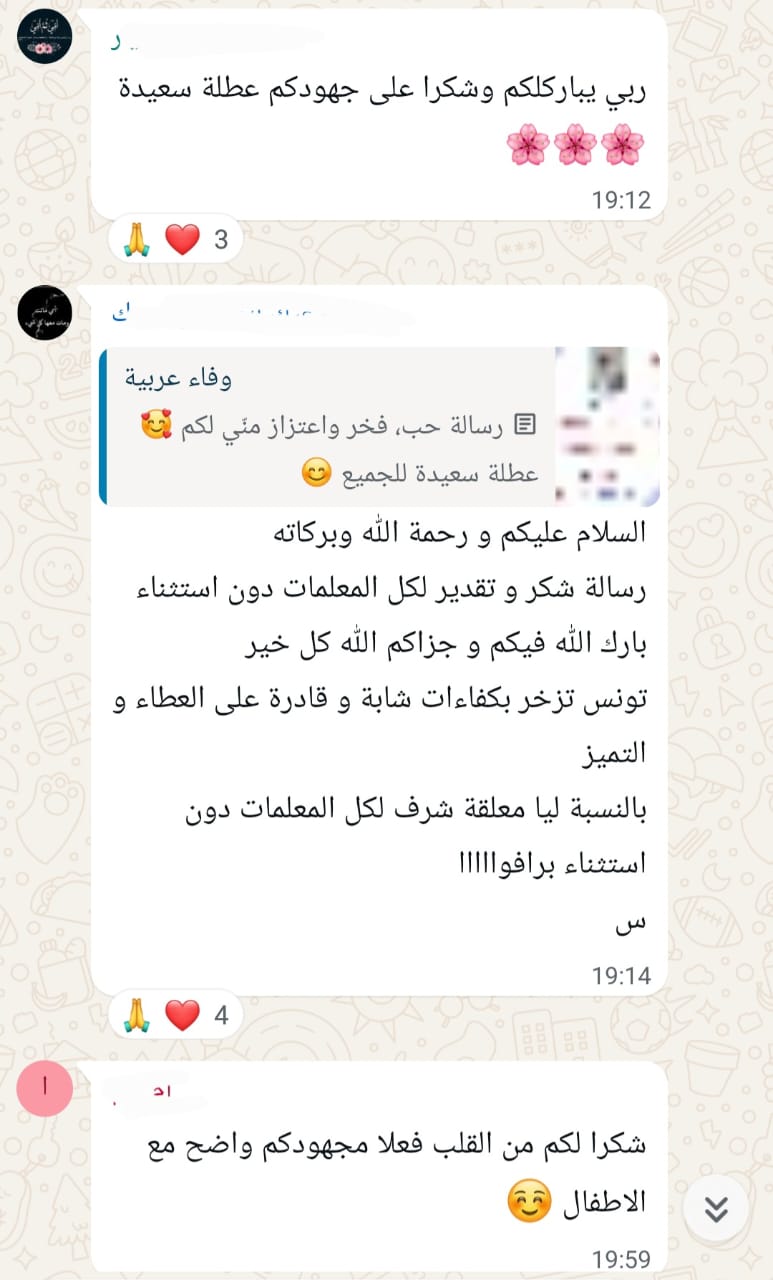Open profile picture of 19:12 message sender
Viewport: 773px width, 1280px height.
click(x=45, y=37)
